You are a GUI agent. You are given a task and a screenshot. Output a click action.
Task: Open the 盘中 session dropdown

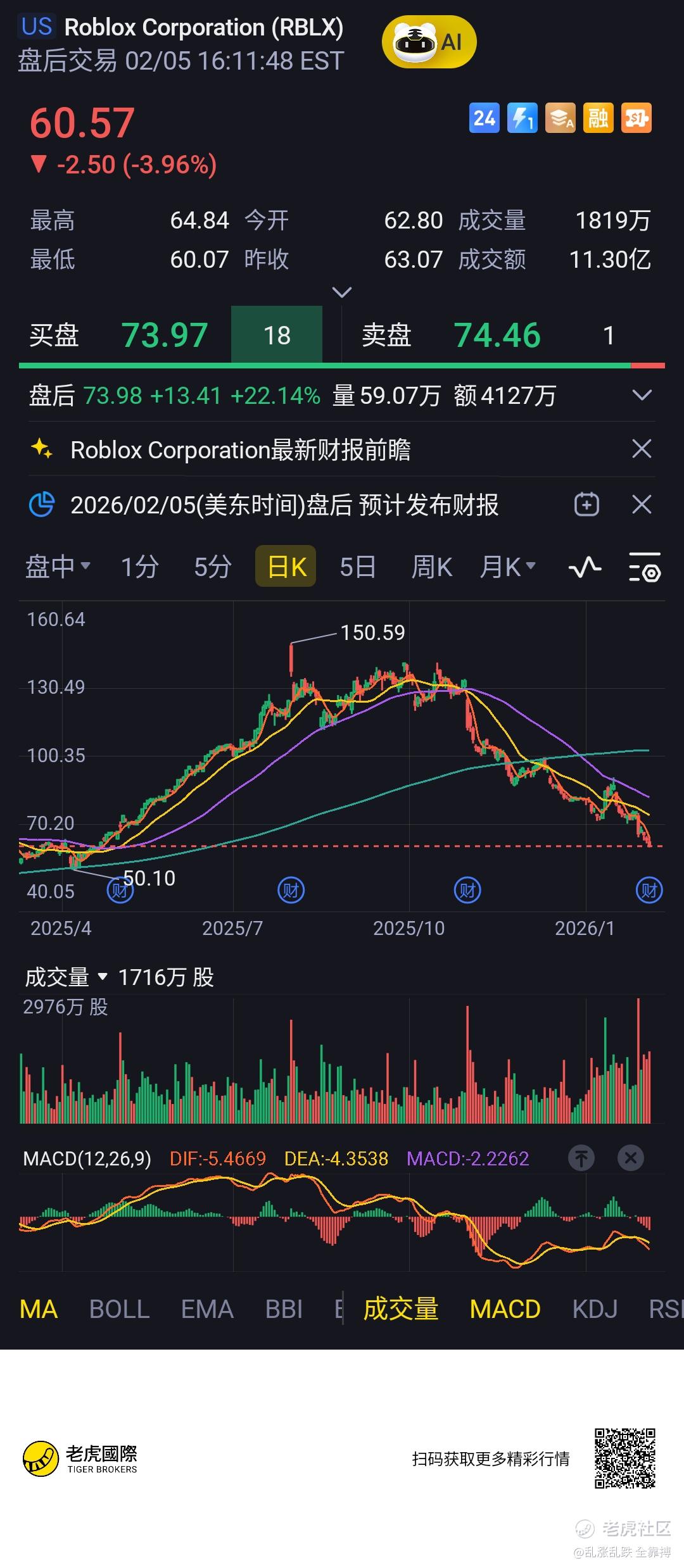coord(57,567)
